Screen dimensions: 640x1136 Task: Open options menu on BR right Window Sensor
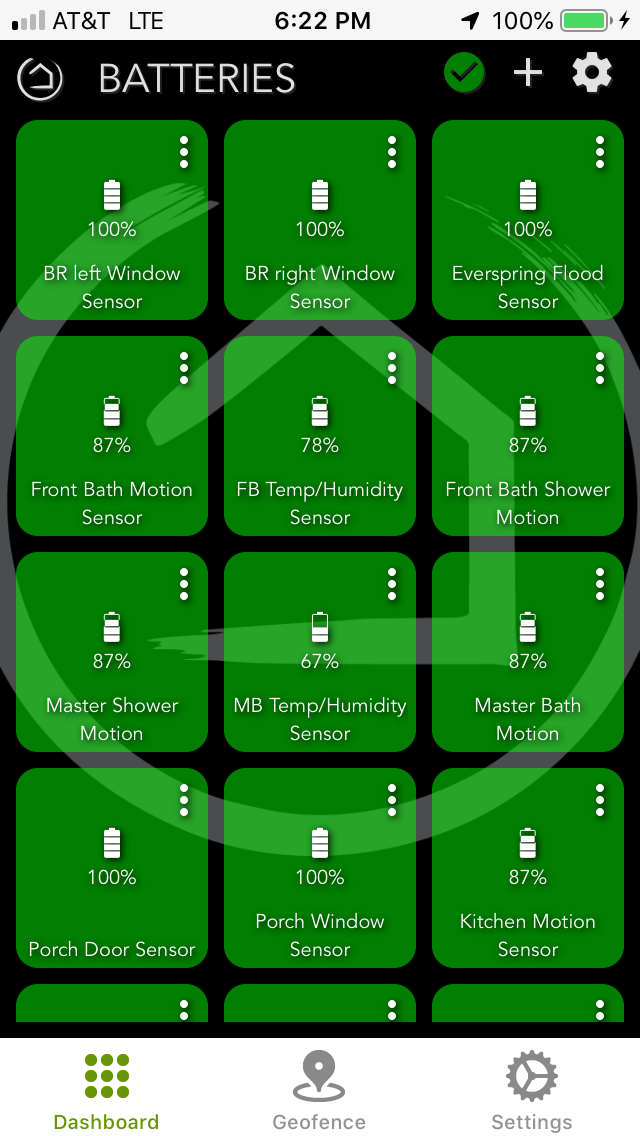[x=392, y=152]
